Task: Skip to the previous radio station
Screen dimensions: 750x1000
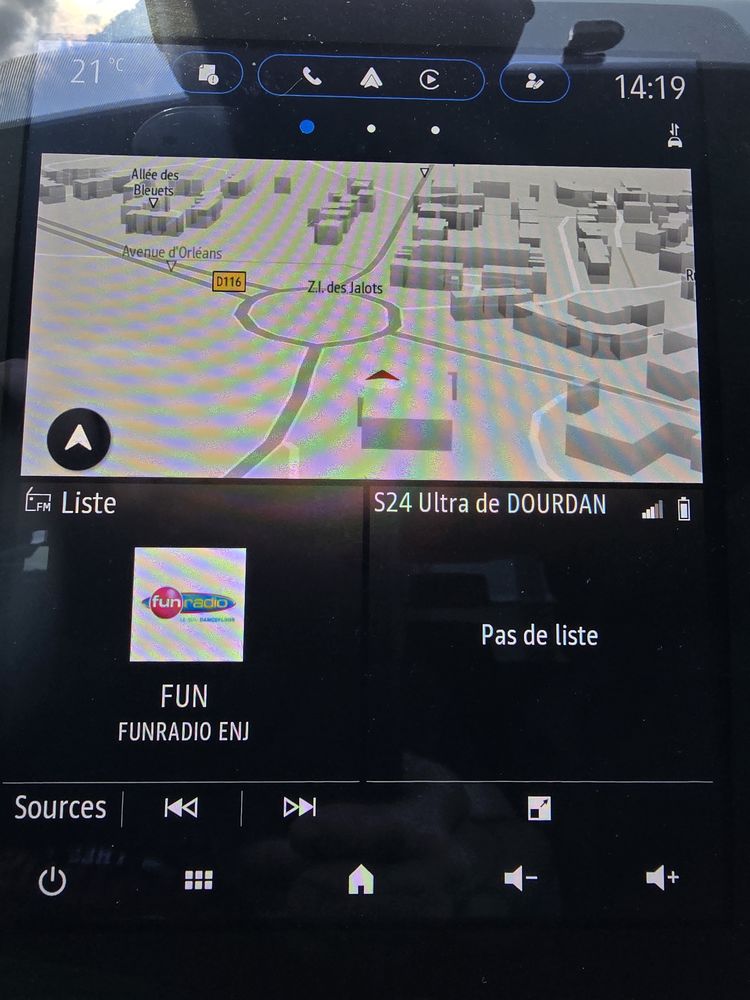Action: (181, 807)
